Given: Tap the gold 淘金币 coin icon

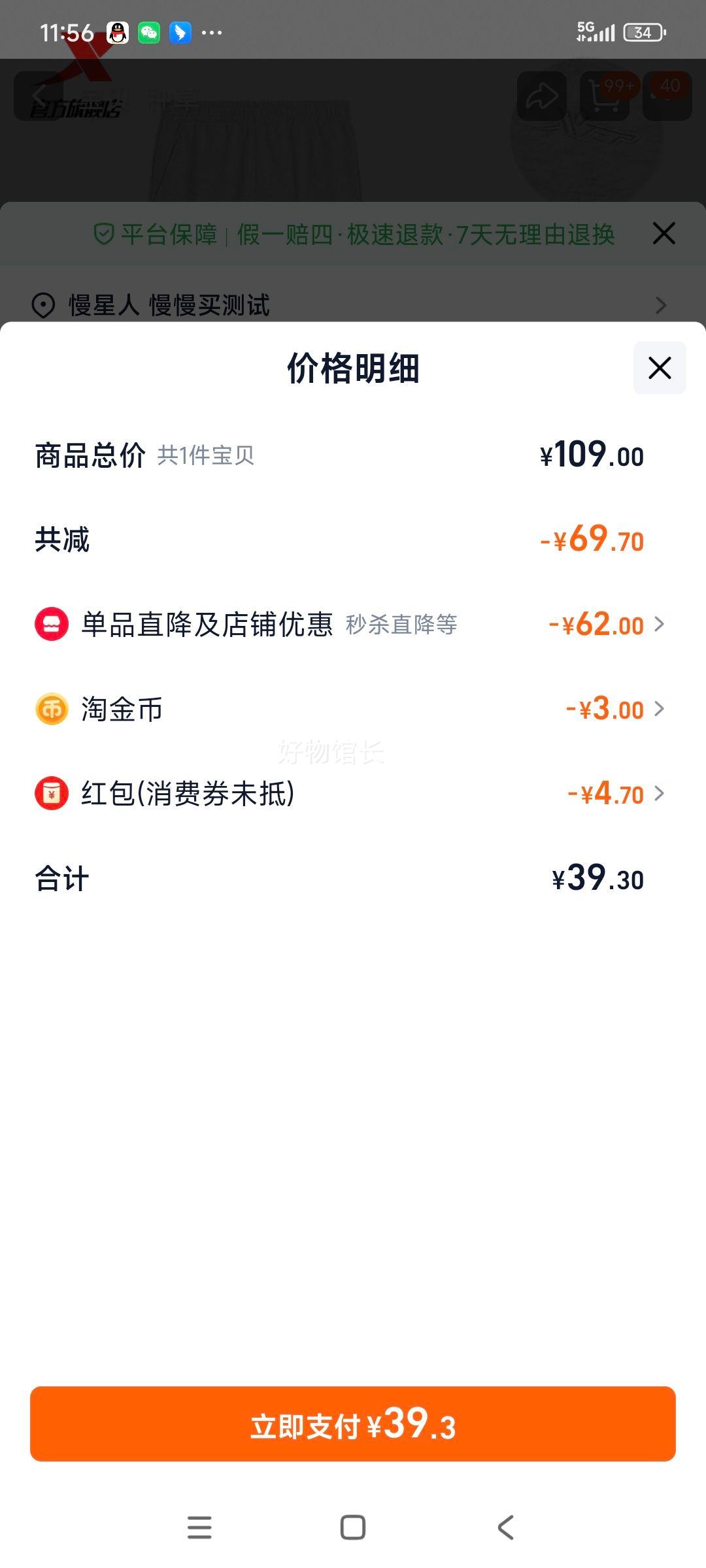Looking at the screenshot, I should point(52,710).
